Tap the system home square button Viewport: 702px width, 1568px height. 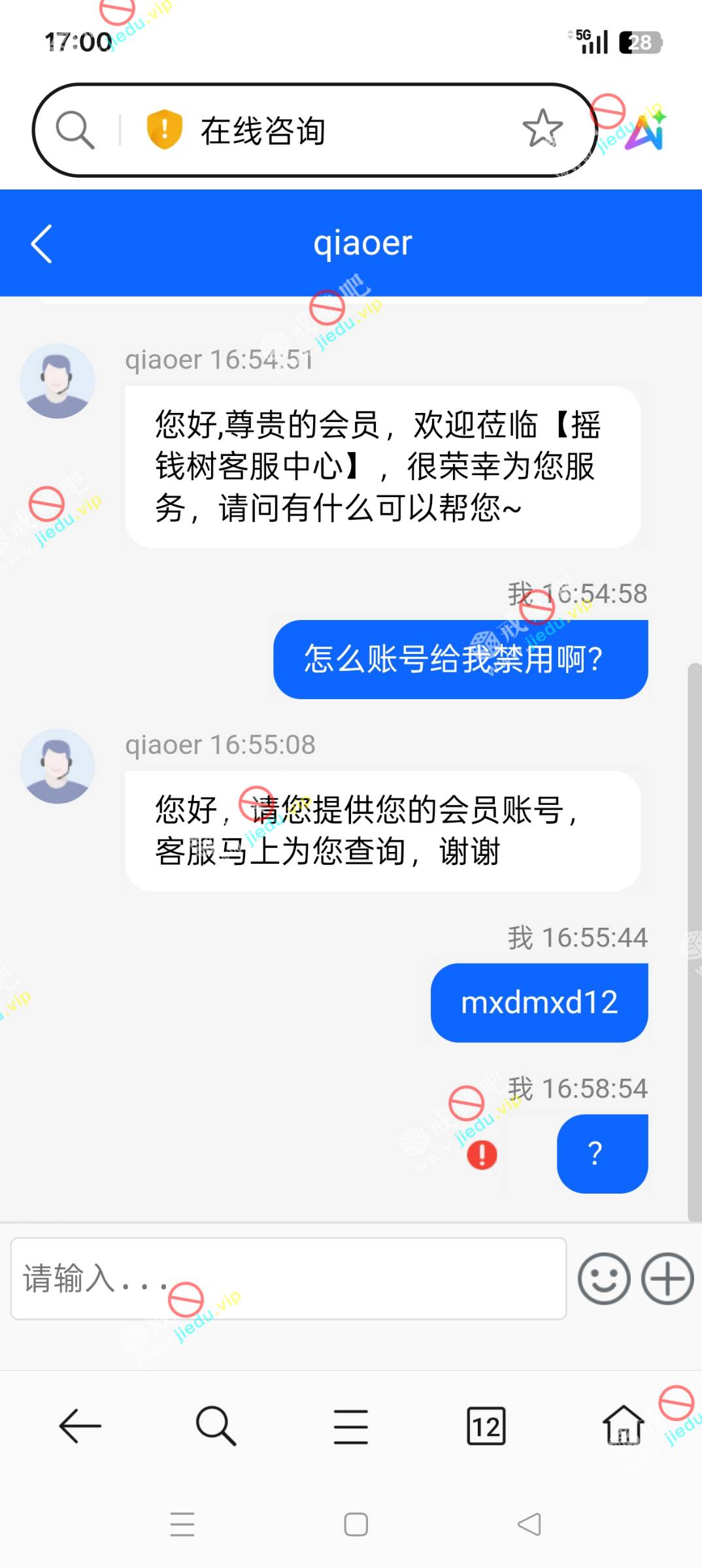356,1524
